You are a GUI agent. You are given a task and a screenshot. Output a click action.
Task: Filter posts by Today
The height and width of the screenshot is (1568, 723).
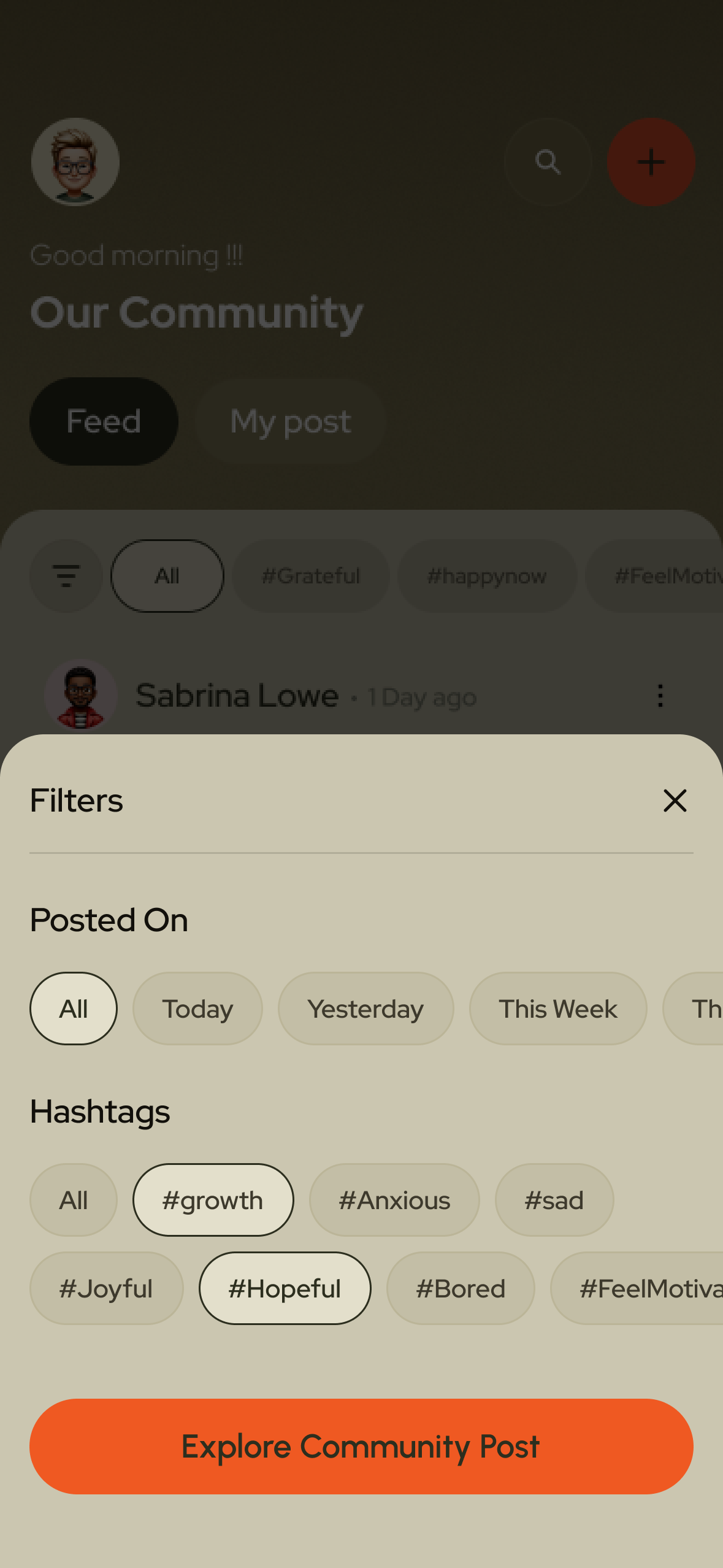197,1009
